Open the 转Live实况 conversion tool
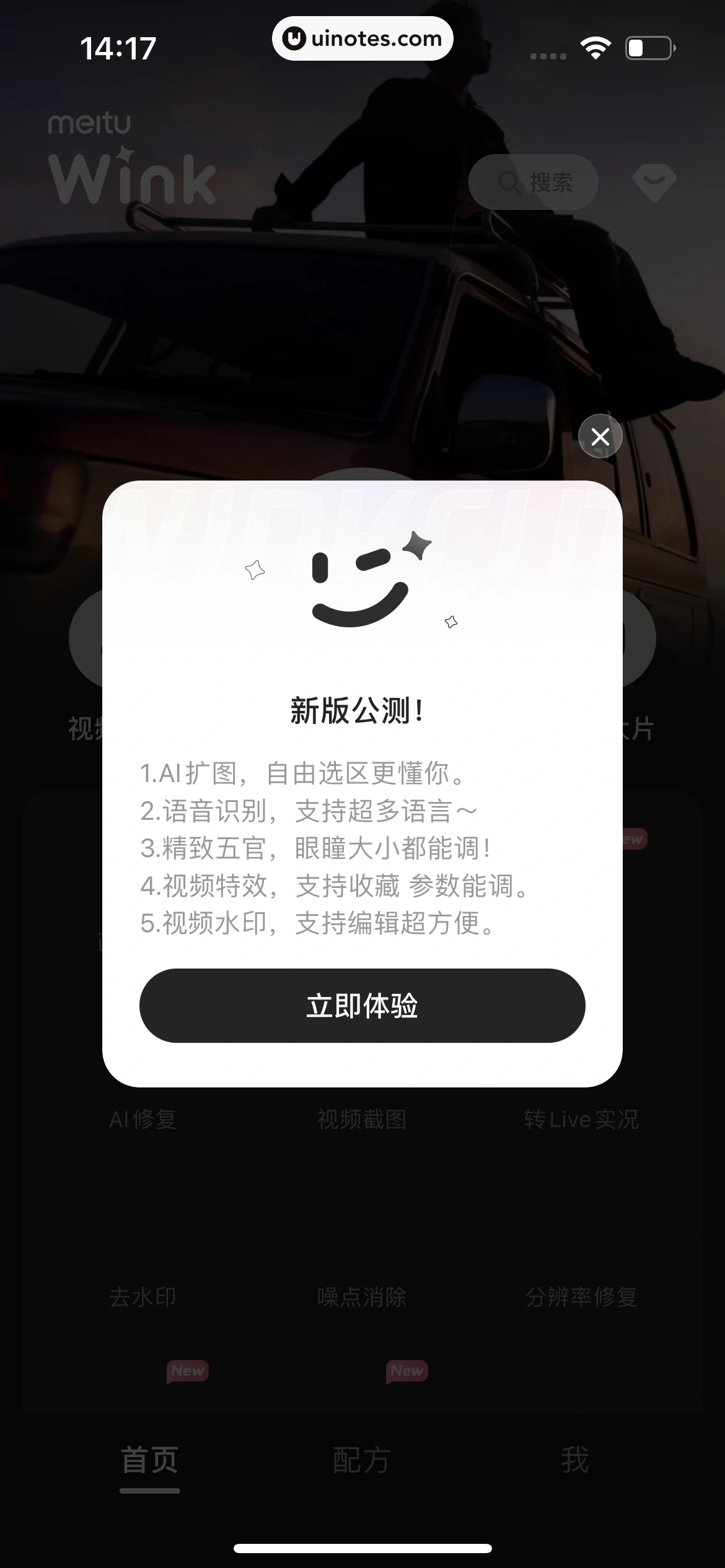 581,1118
